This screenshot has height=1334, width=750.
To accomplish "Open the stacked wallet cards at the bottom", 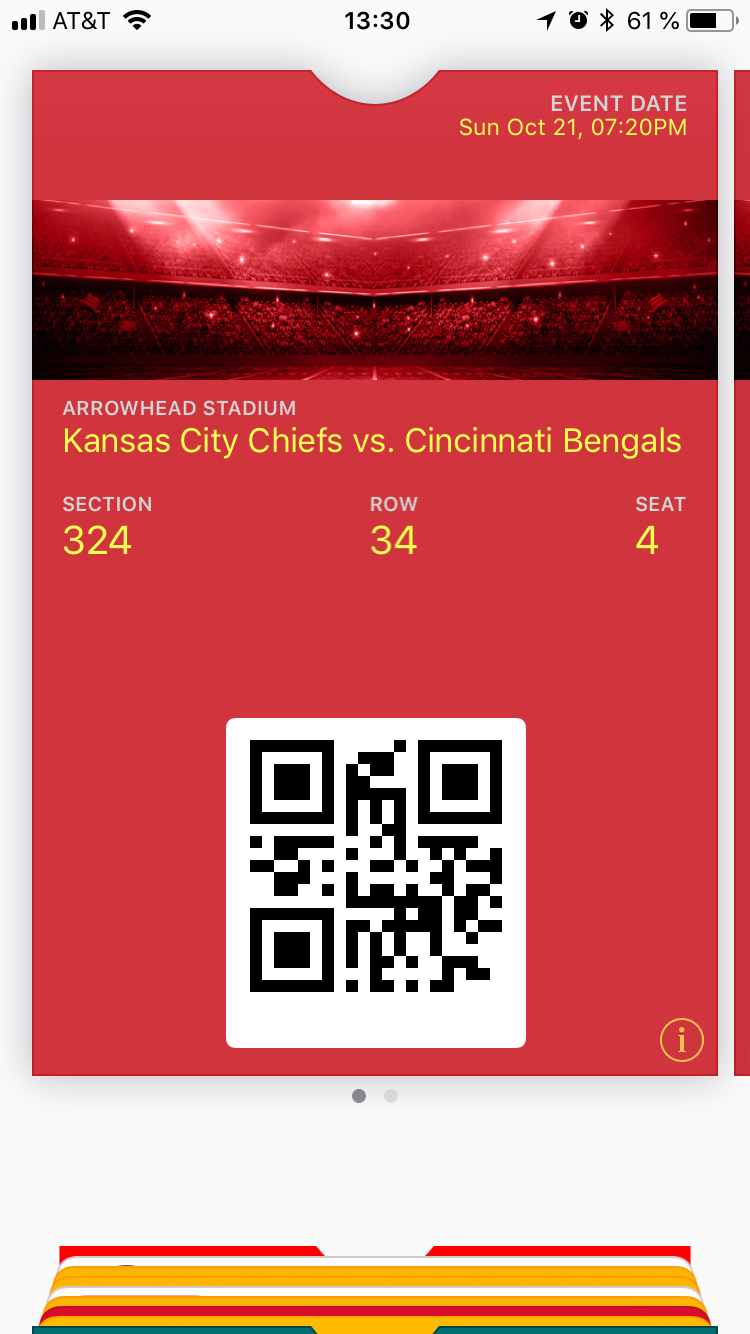I will 375,1290.
